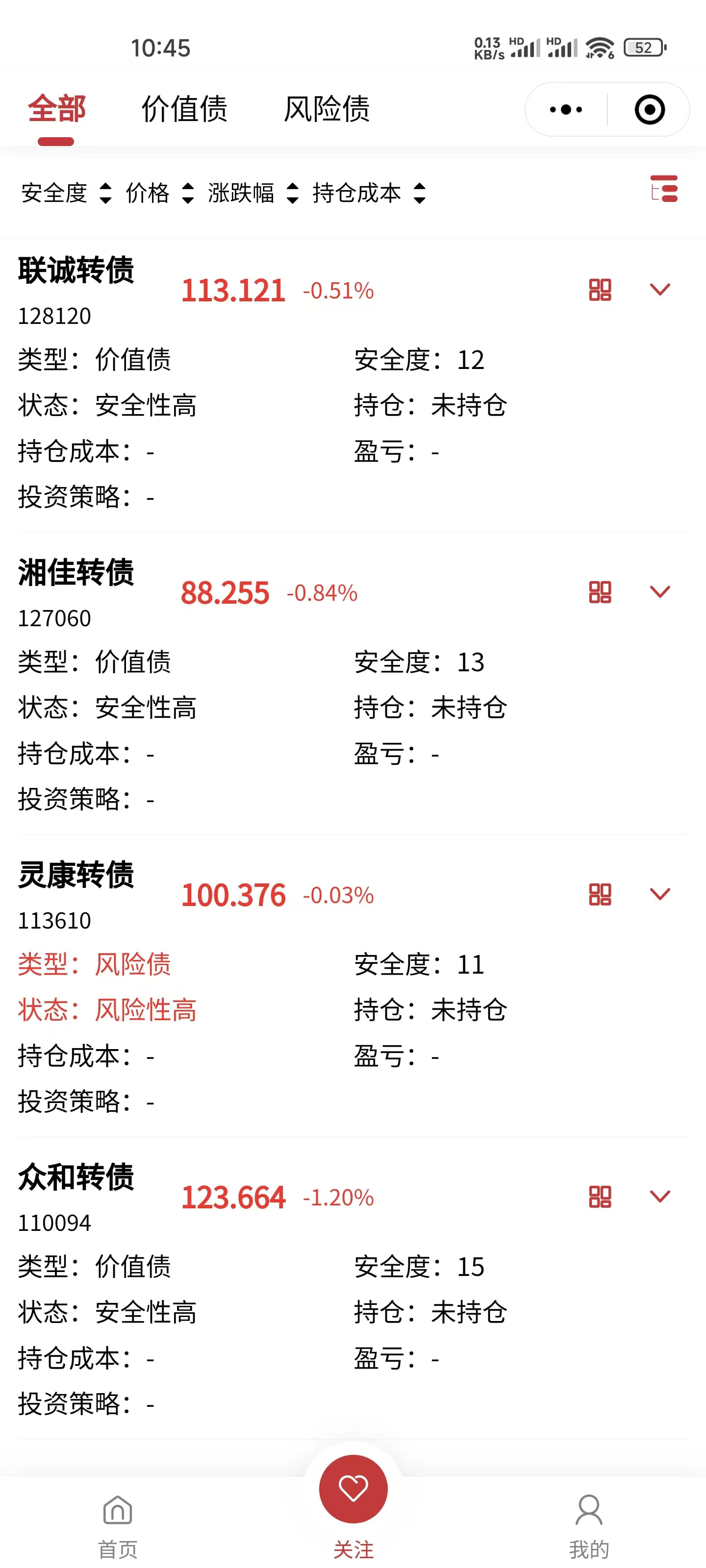Select the 全部 tab
This screenshot has height=1568, width=706.
[x=56, y=110]
